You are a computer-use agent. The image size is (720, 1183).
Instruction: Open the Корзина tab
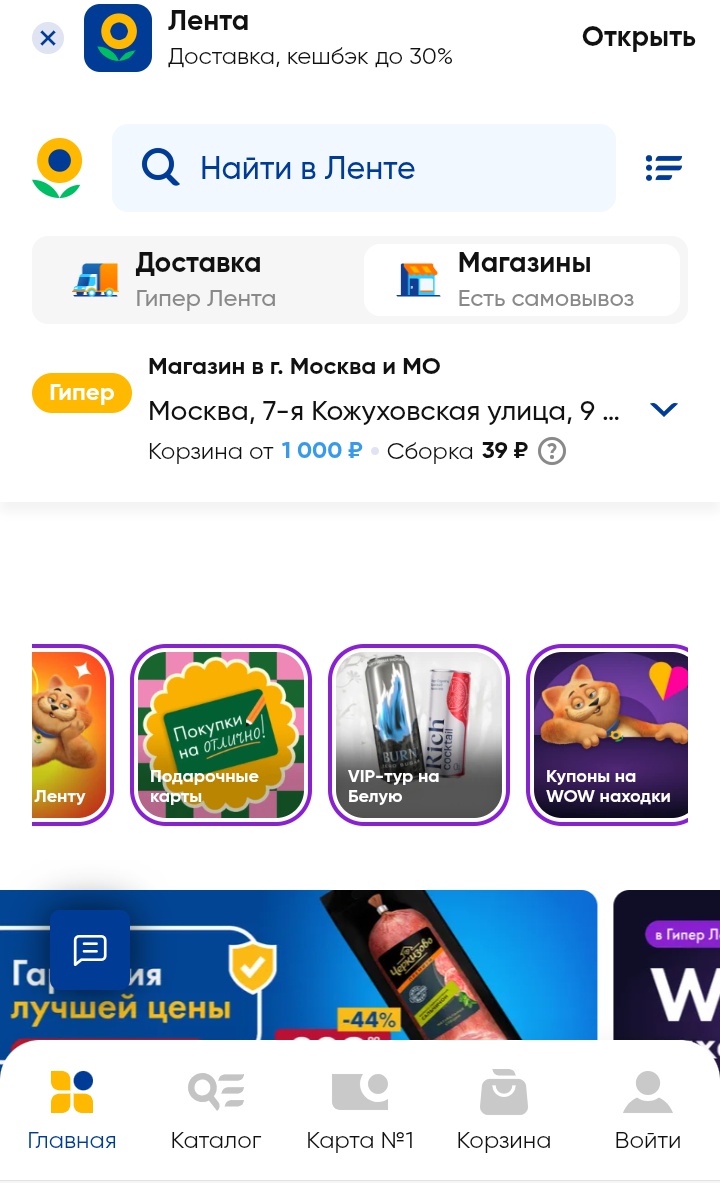tap(504, 1108)
